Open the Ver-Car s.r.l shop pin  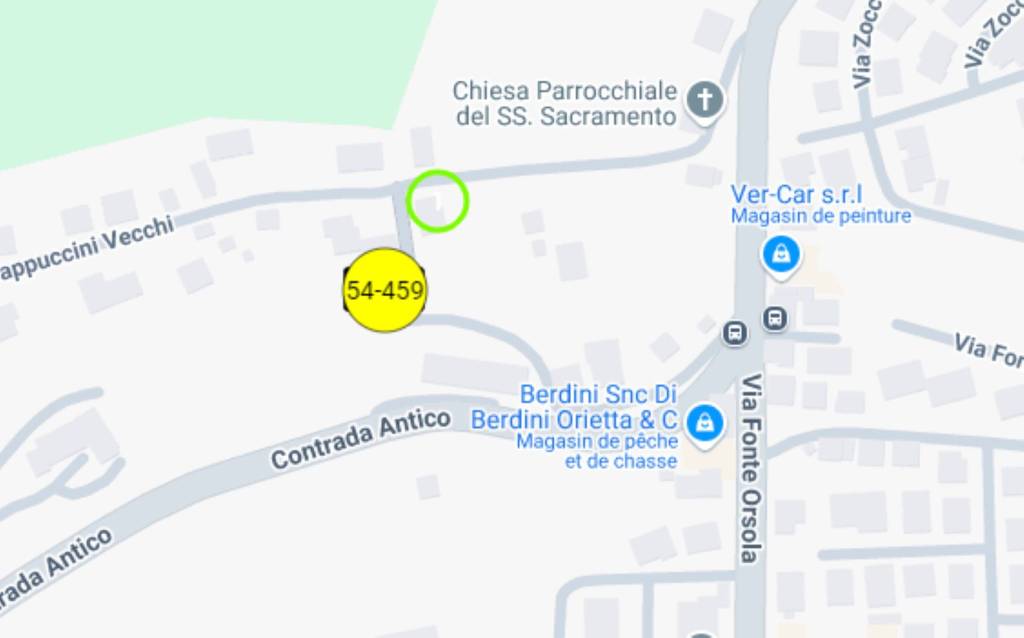pyautogui.click(x=780, y=254)
